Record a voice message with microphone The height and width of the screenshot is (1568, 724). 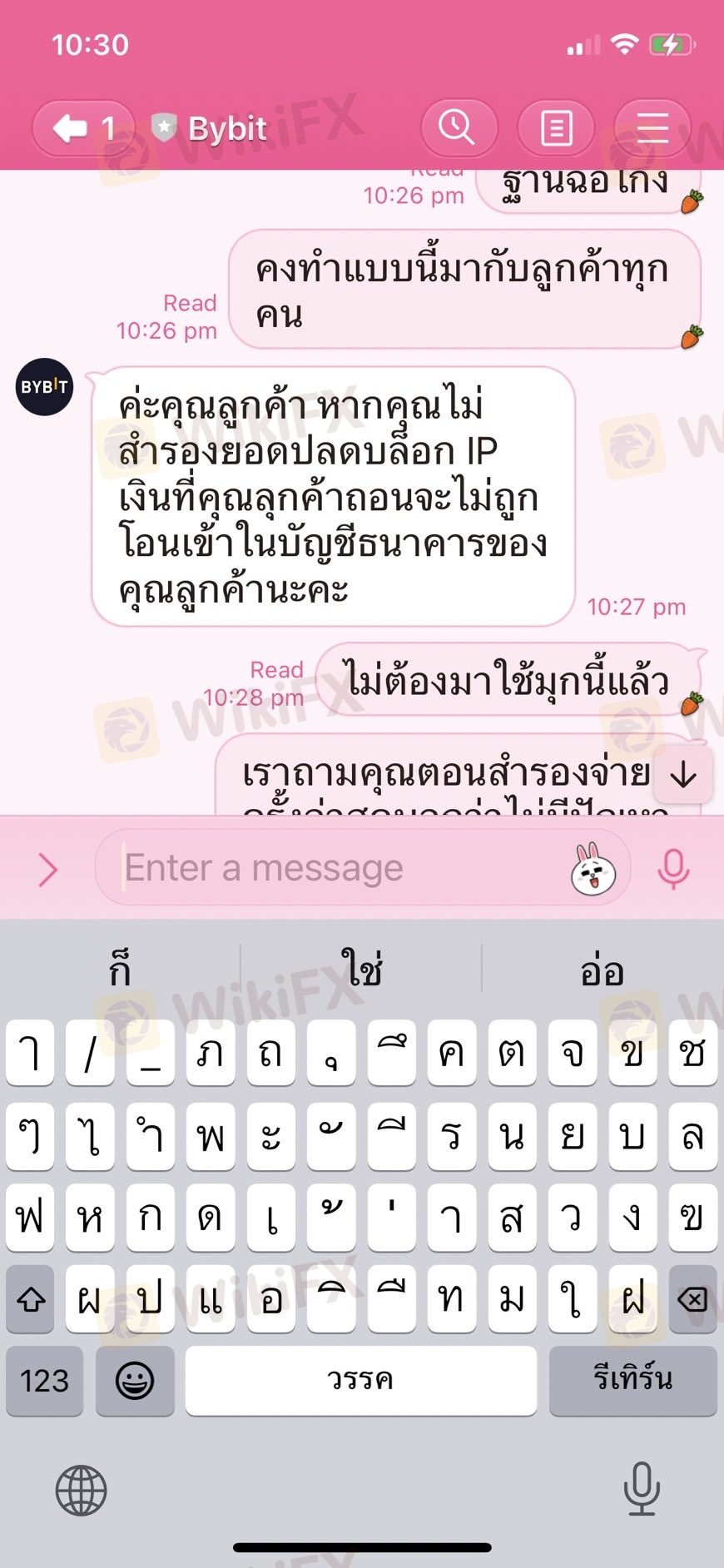coord(673,869)
